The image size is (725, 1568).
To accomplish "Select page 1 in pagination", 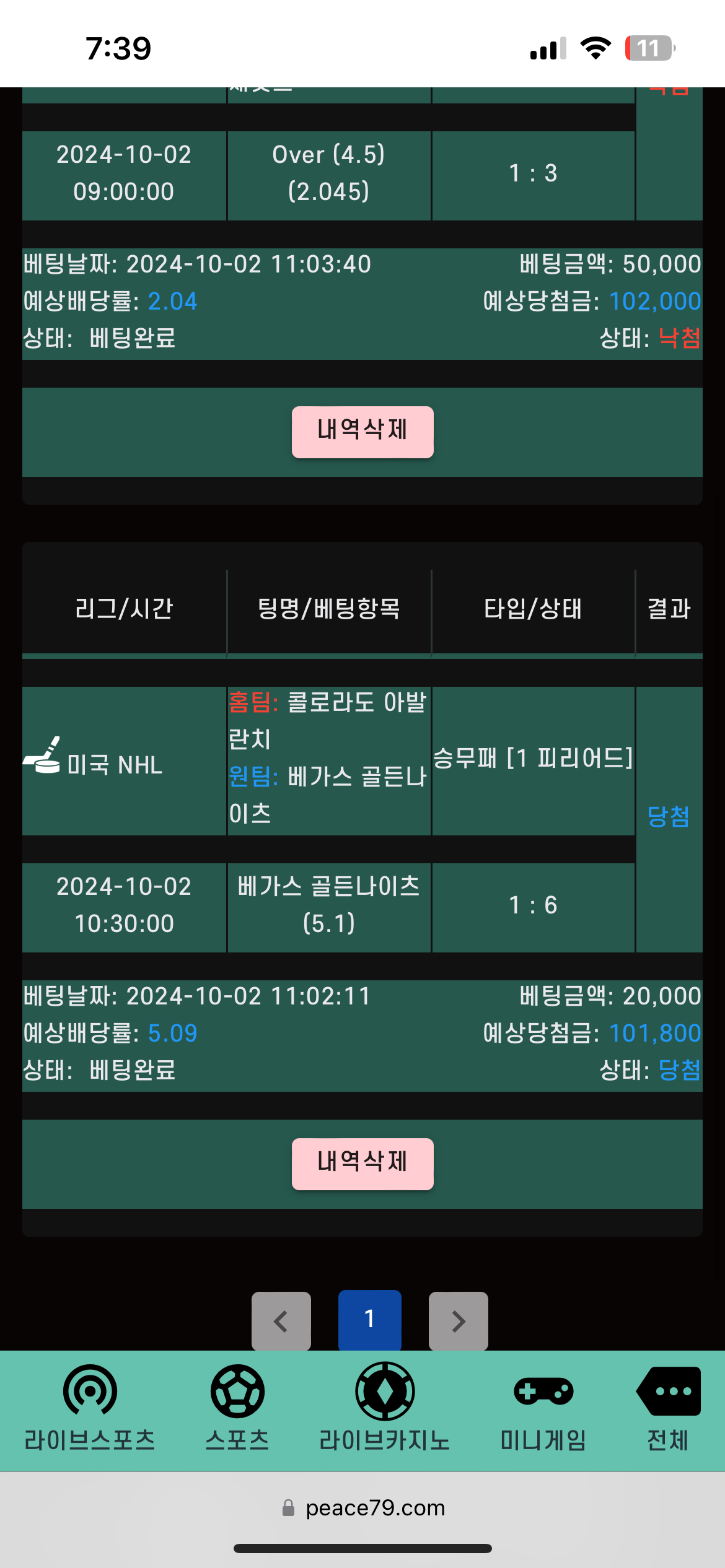I will pos(369,1320).
